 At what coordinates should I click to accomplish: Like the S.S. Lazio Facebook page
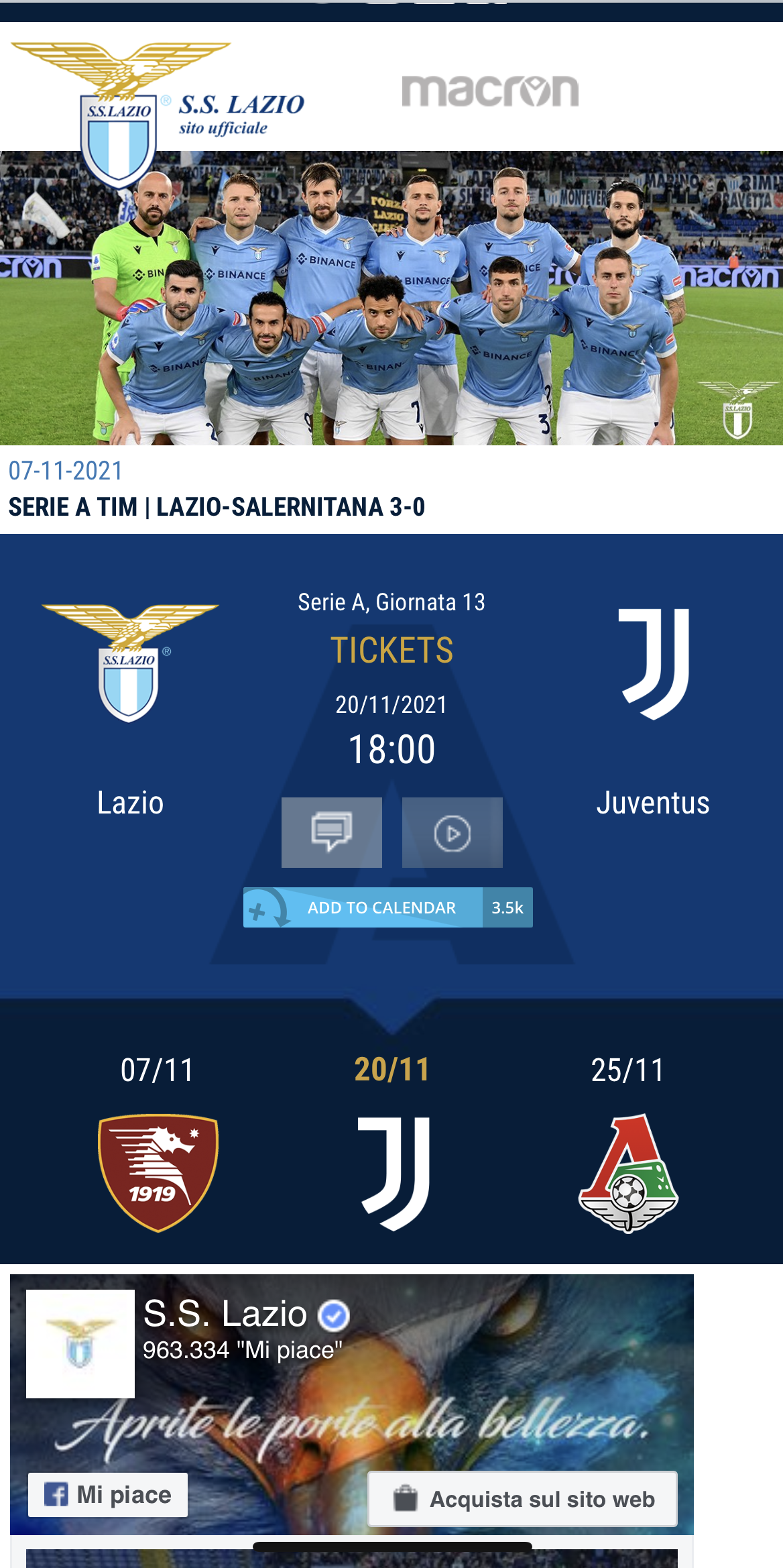coord(108,1495)
